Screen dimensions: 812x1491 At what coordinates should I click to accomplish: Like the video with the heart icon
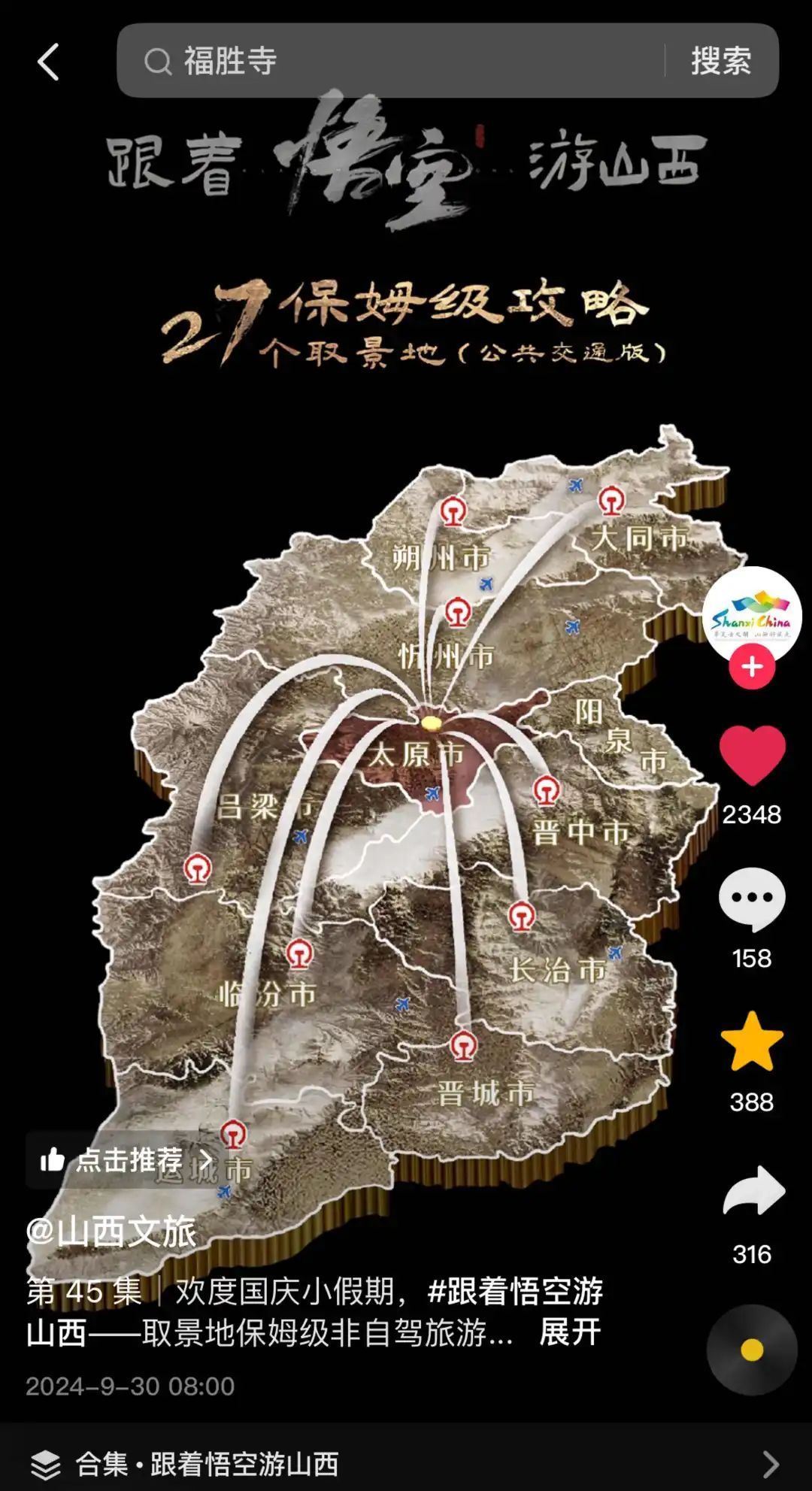752,756
